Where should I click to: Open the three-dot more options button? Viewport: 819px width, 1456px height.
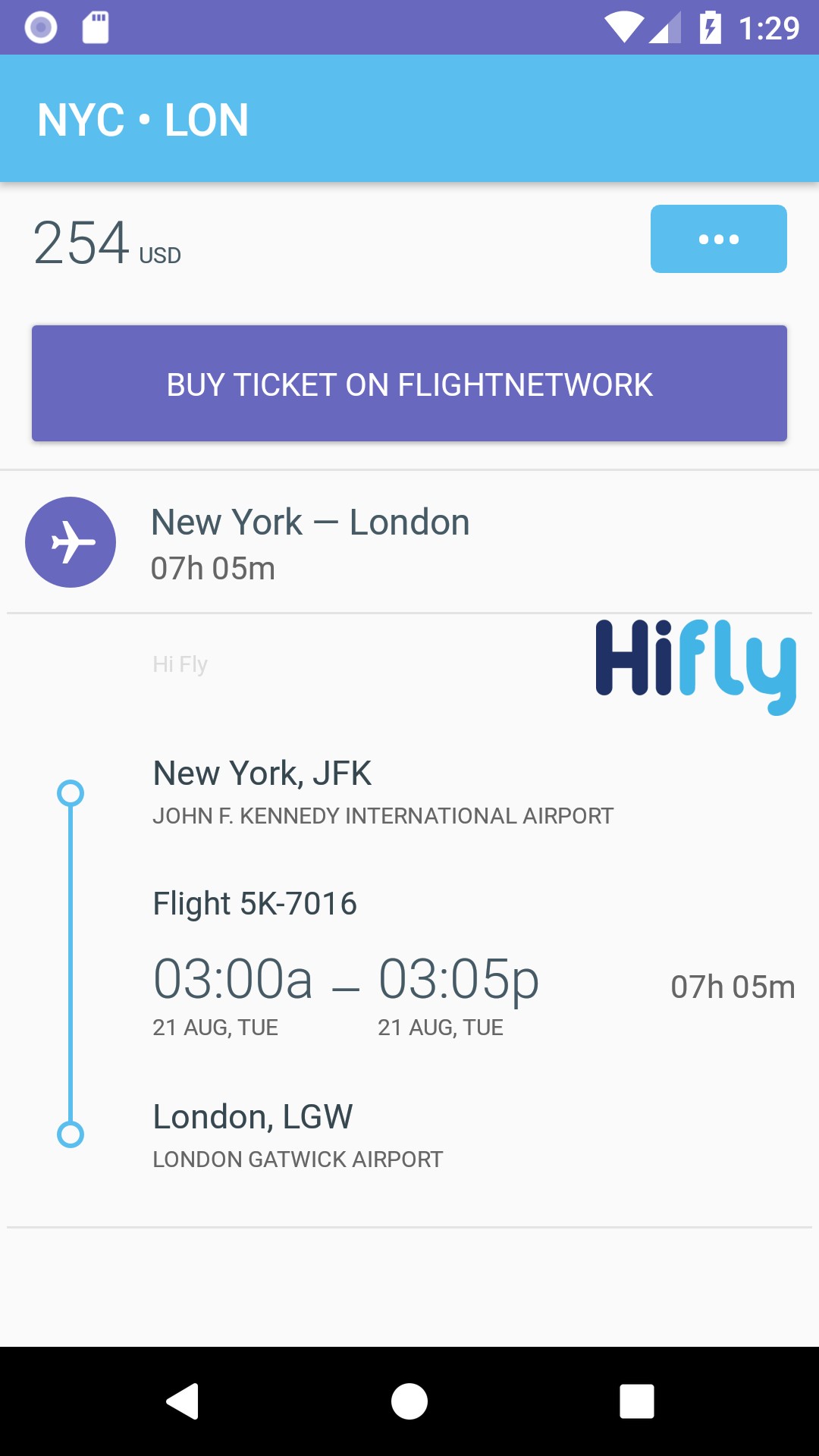(718, 239)
